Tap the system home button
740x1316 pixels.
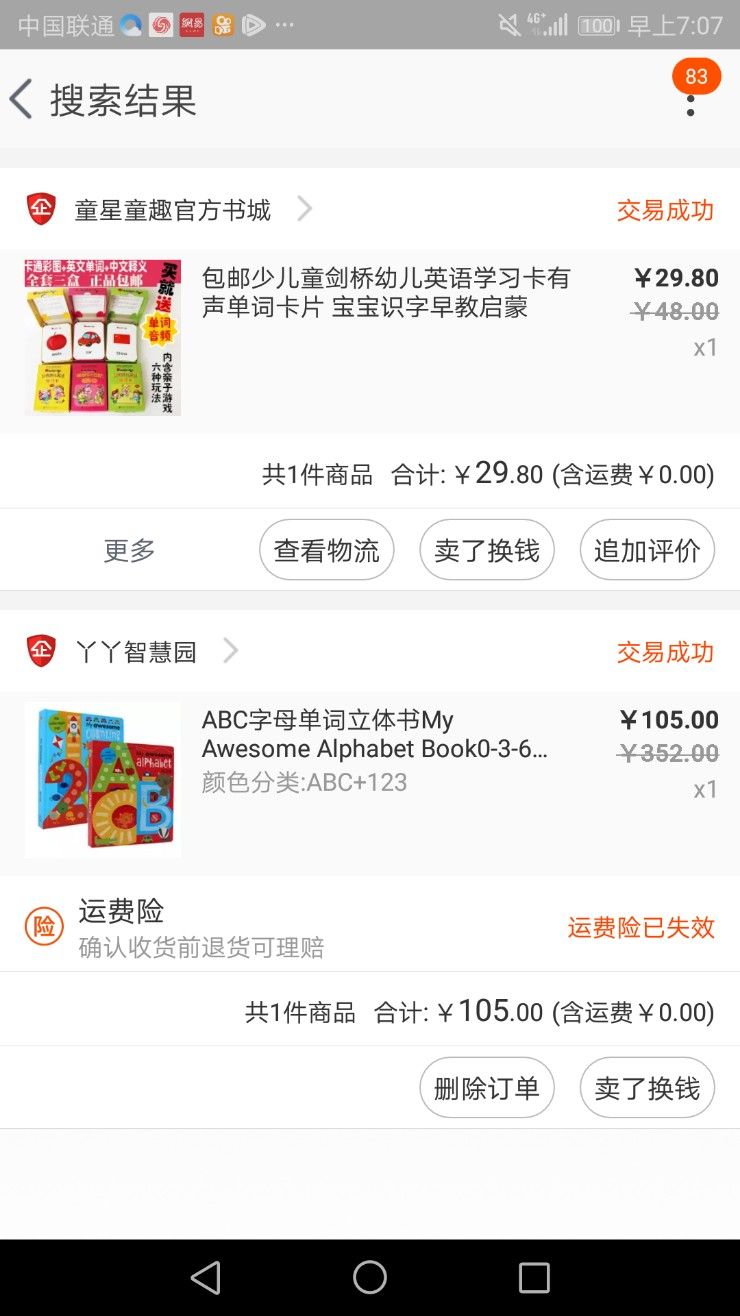pos(370,1277)
